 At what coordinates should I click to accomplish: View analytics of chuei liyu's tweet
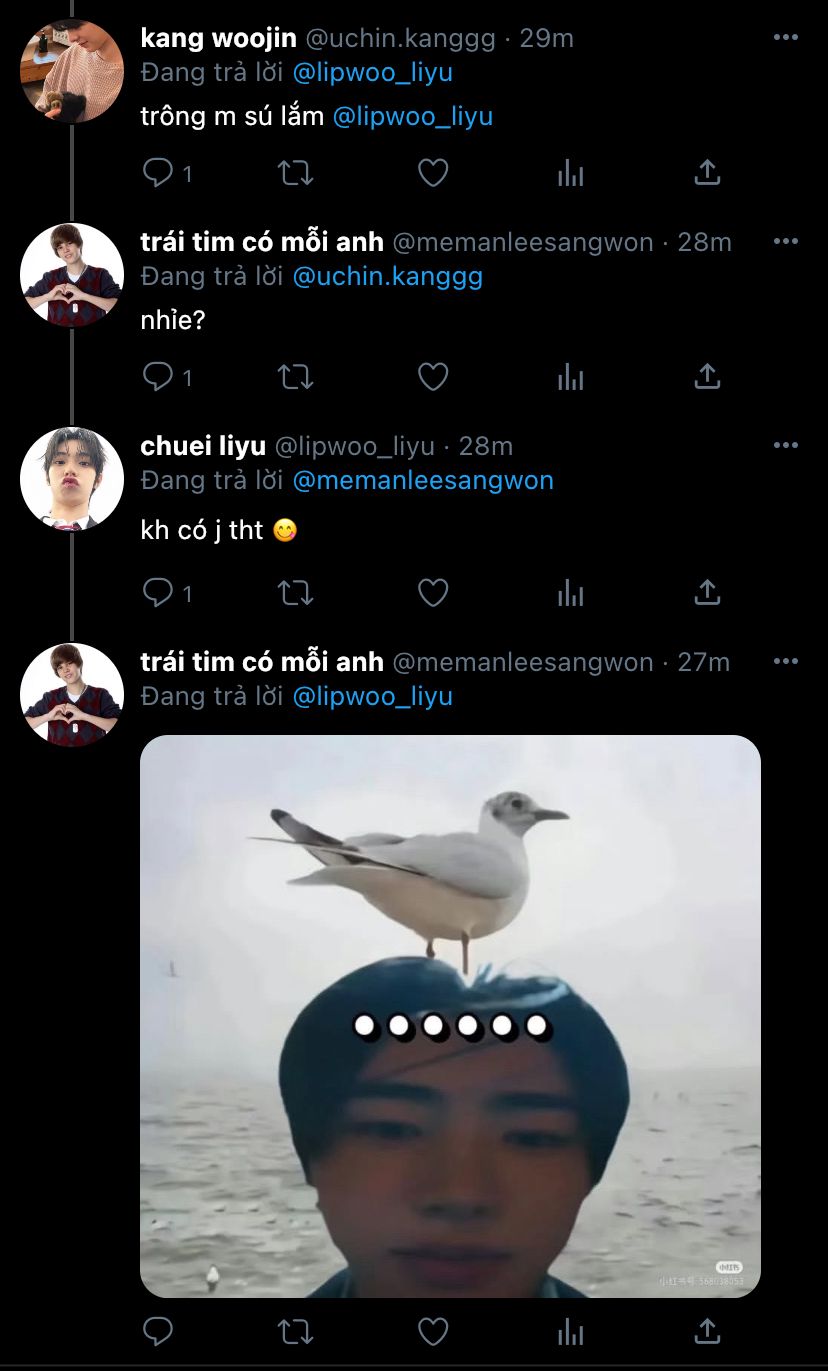570,593
